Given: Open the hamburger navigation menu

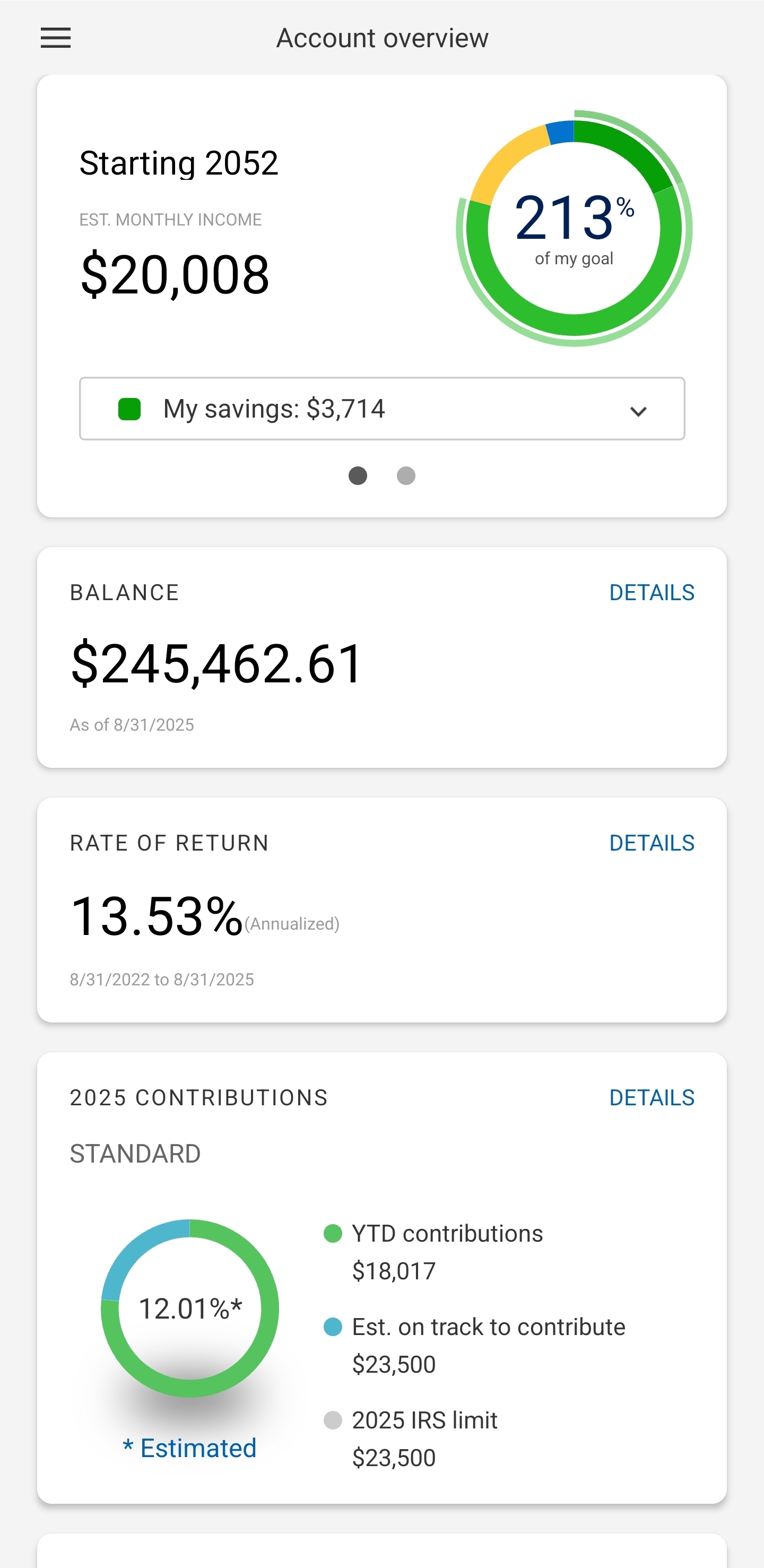Looking at the screenshot, I should [x=55, y=38].
